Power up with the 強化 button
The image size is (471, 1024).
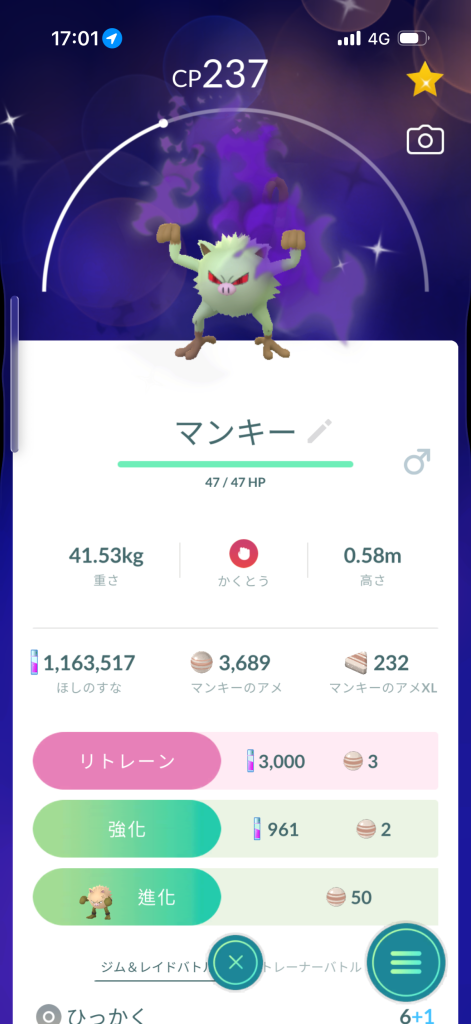tap(127, 829)
